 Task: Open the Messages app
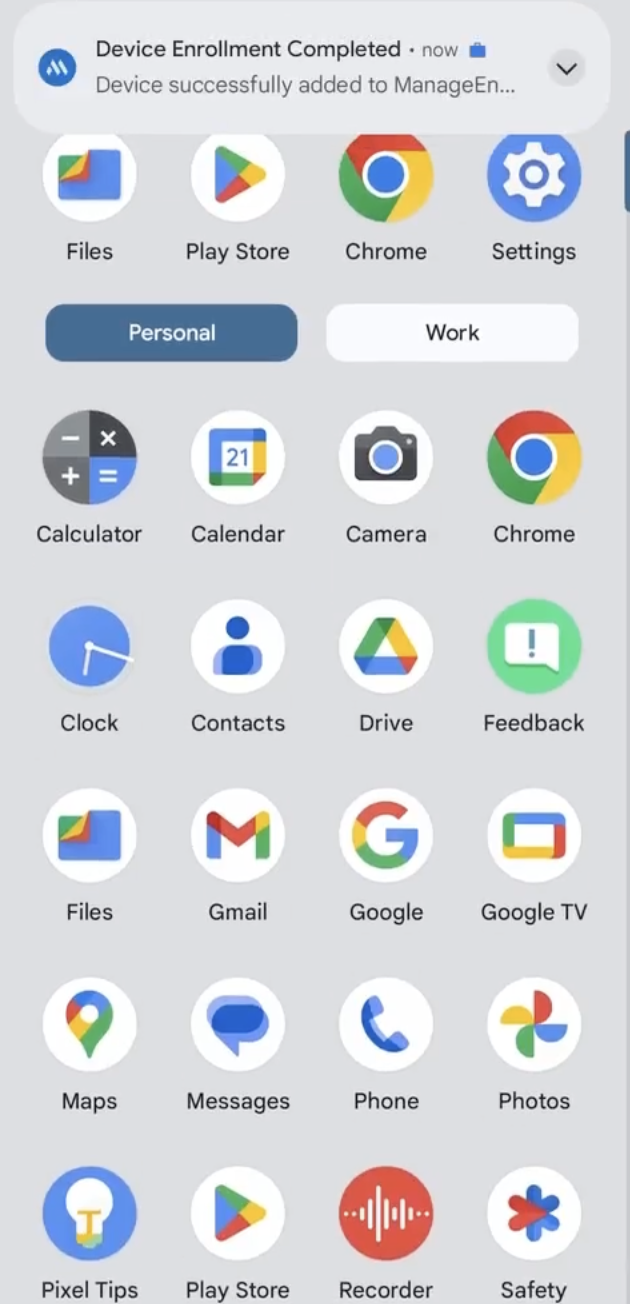coord(237,1025)
